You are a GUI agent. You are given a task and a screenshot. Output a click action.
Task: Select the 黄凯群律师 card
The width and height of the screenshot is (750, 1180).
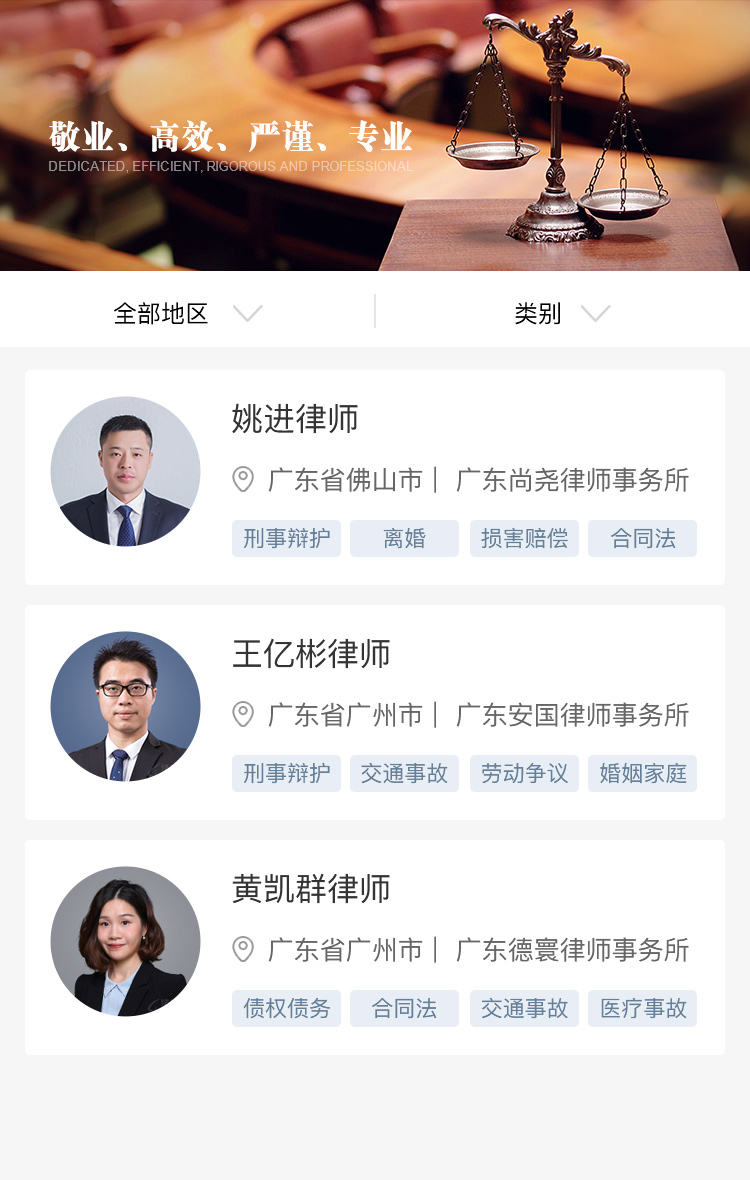[374, 947]
